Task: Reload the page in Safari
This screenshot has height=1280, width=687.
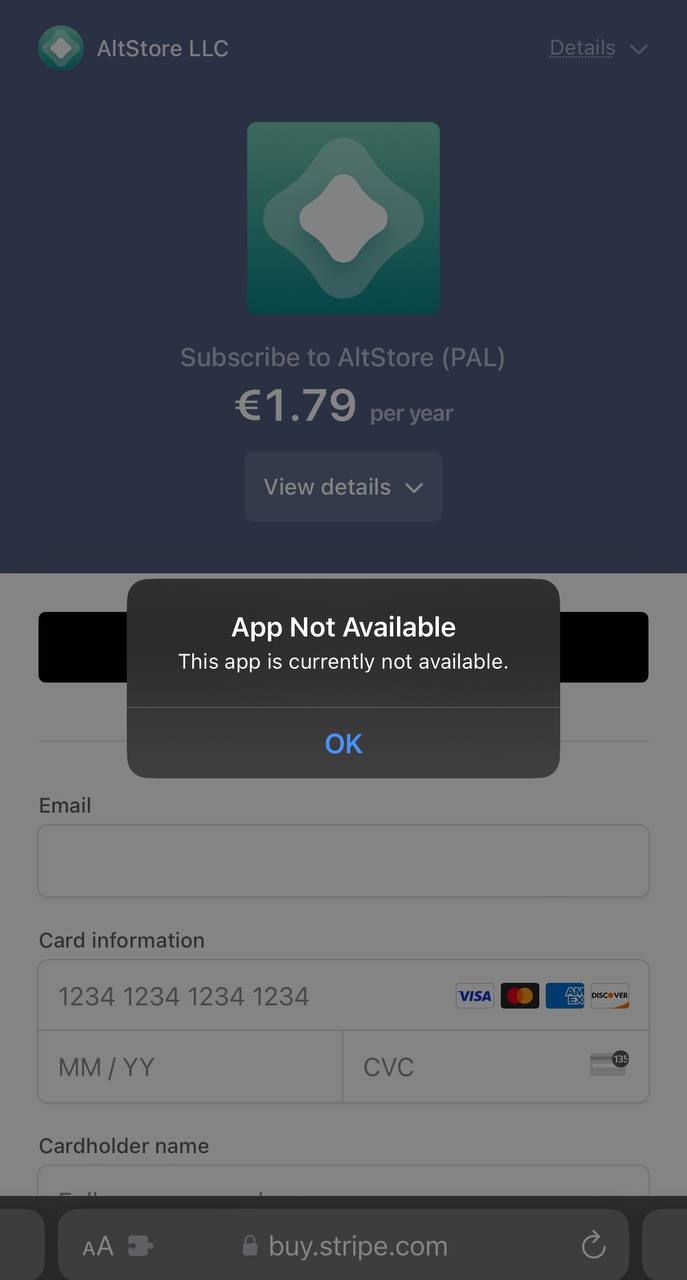Action: coord(593,1246)
